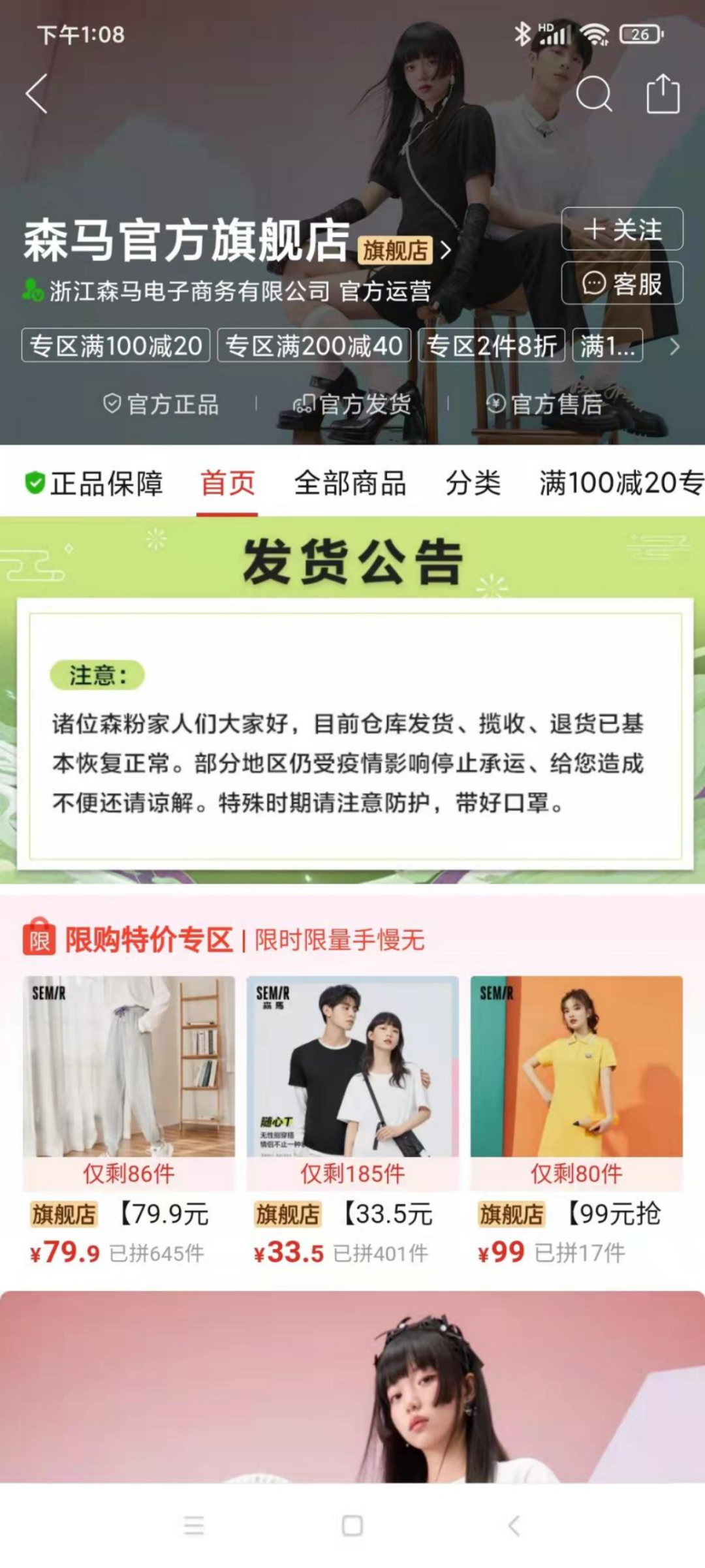
Task: Expand more coupons with right arrow
Action: click(674, 346)
